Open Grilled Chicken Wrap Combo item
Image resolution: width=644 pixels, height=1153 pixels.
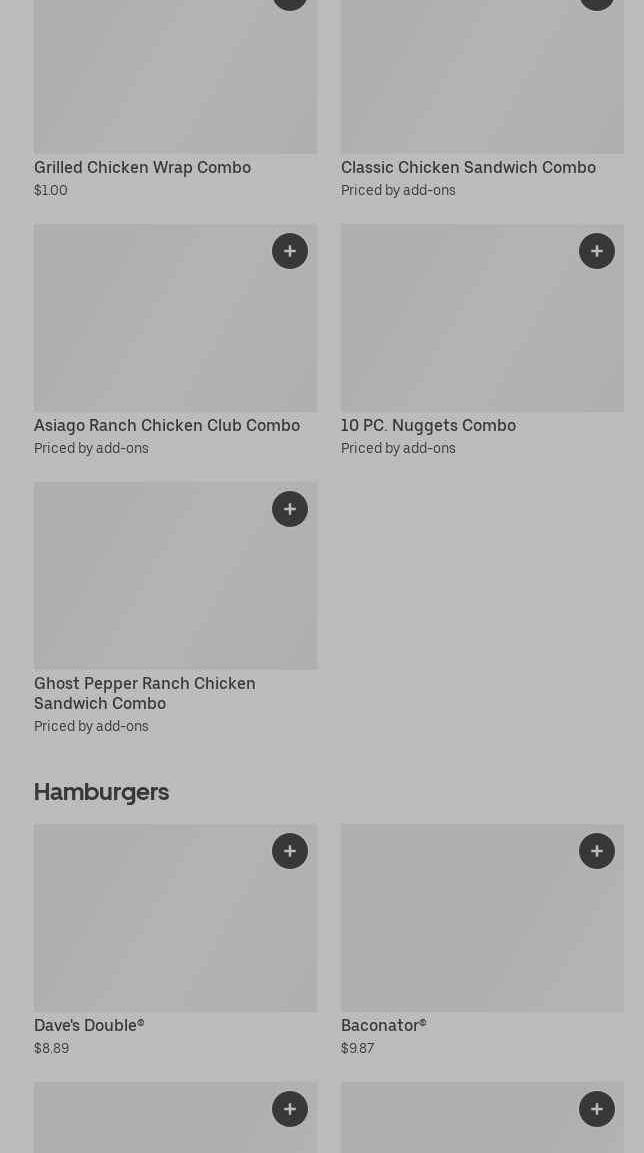pos(142,168)
